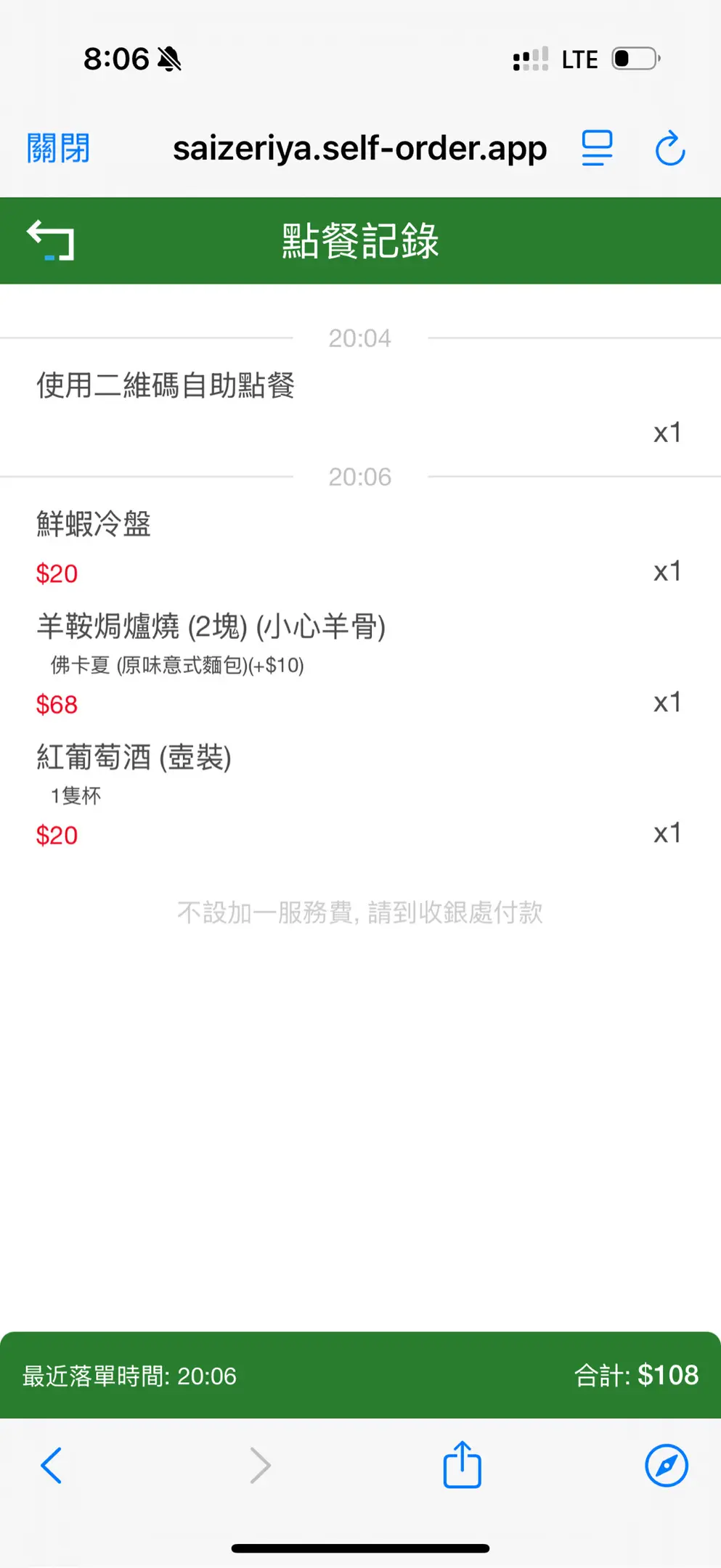Reload the saizeriya order page
This screenshot has width=721, height=1568.
pos(669,149)
